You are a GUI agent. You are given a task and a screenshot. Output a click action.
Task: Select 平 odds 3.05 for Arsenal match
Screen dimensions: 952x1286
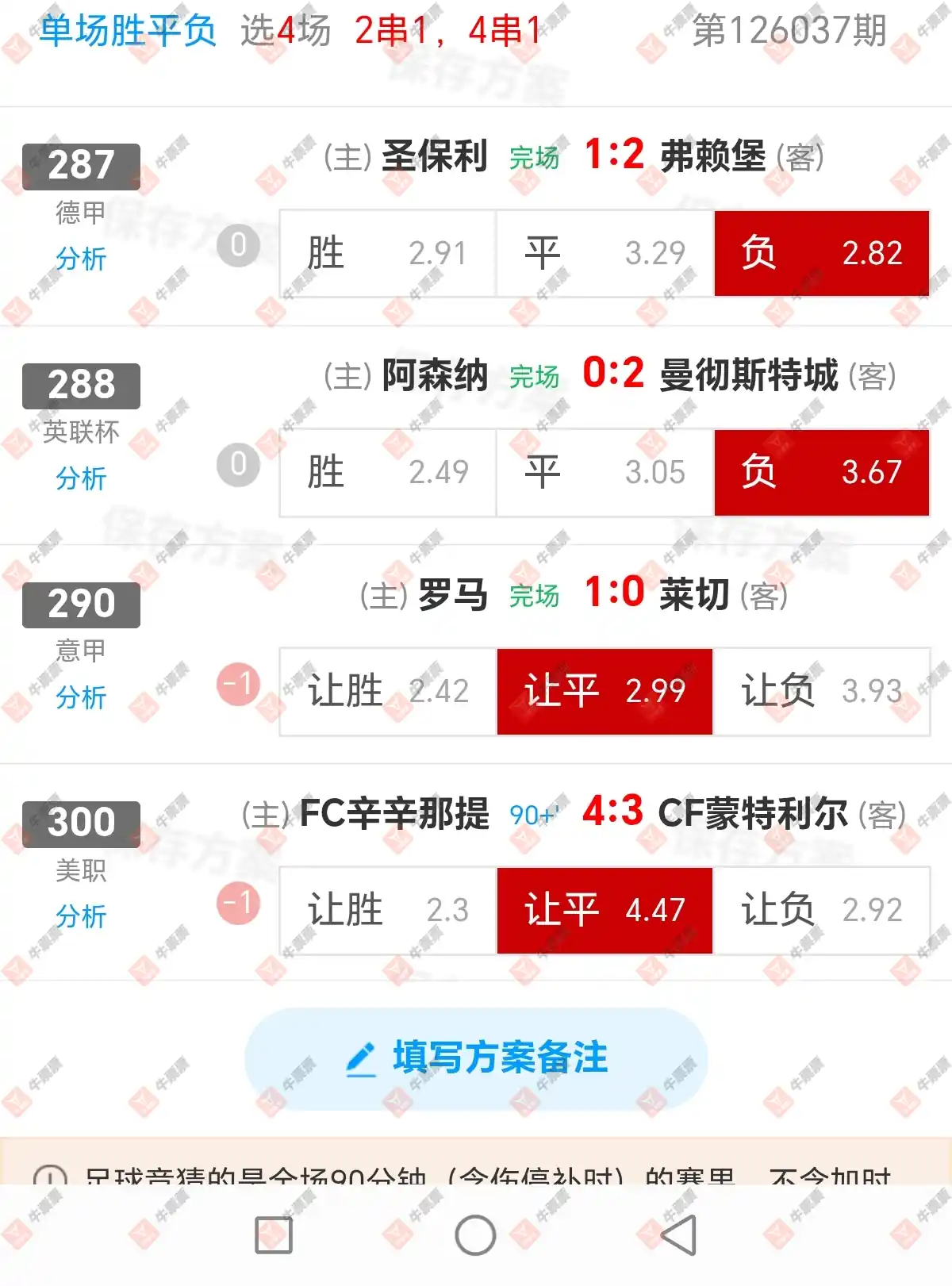[x=605, y=471]
